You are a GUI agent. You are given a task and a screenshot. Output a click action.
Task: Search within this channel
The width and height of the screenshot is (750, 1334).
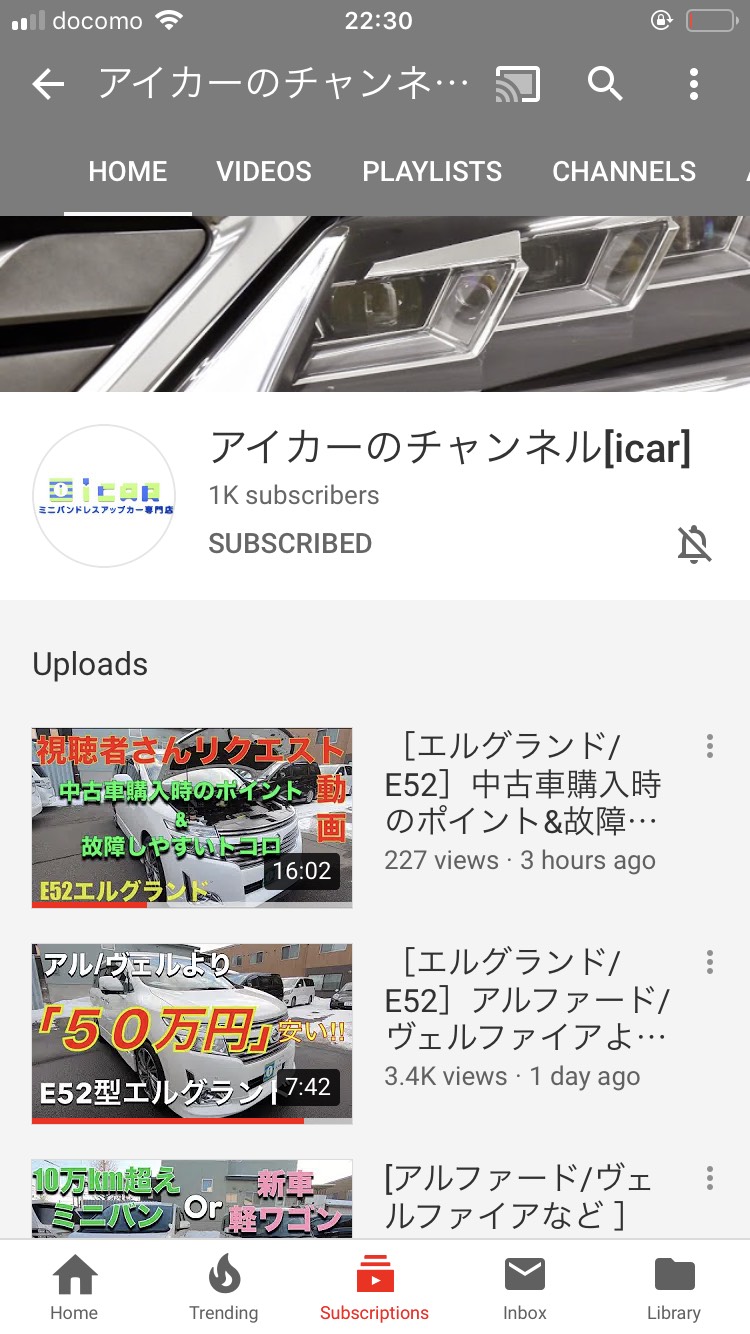[x=605, y=85]
